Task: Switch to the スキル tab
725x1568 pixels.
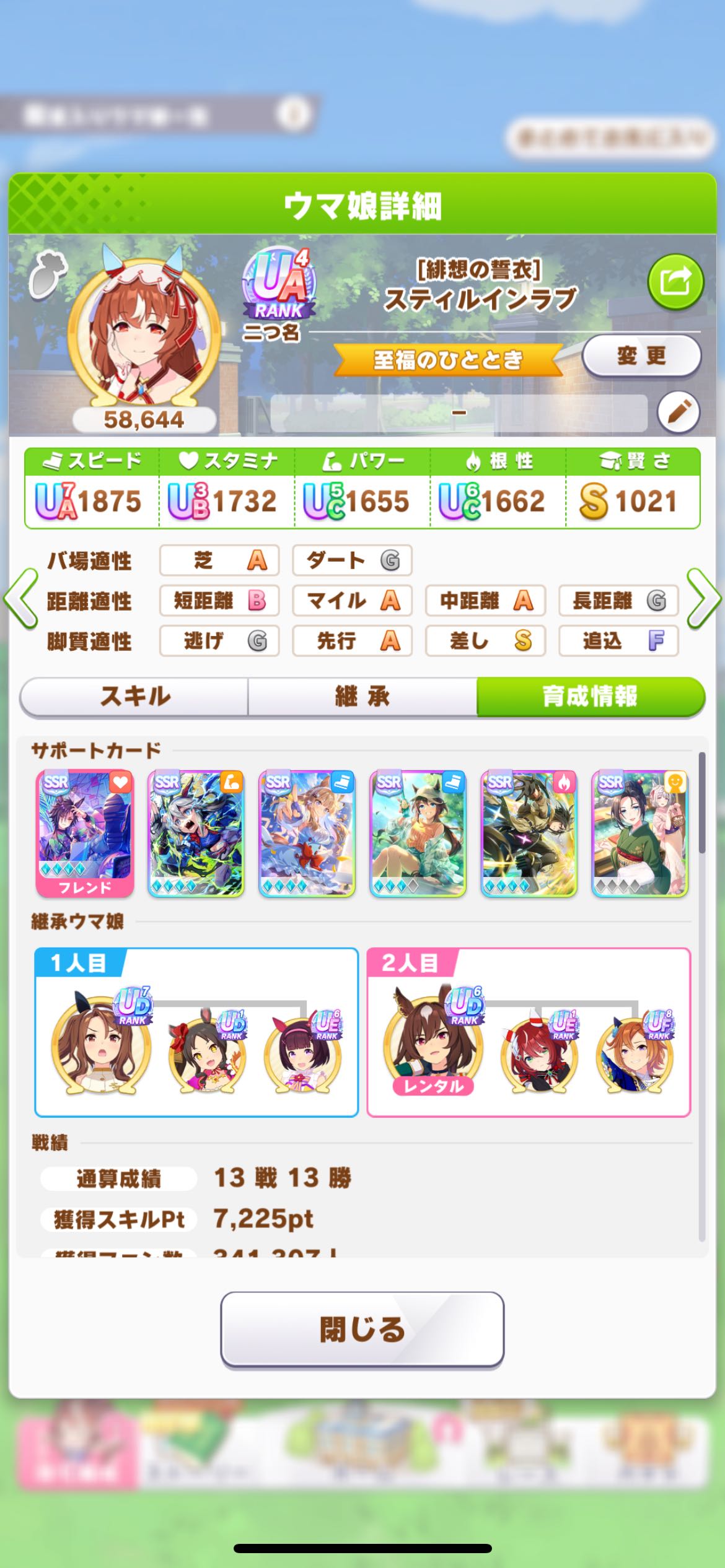Action: coord(134,697)
